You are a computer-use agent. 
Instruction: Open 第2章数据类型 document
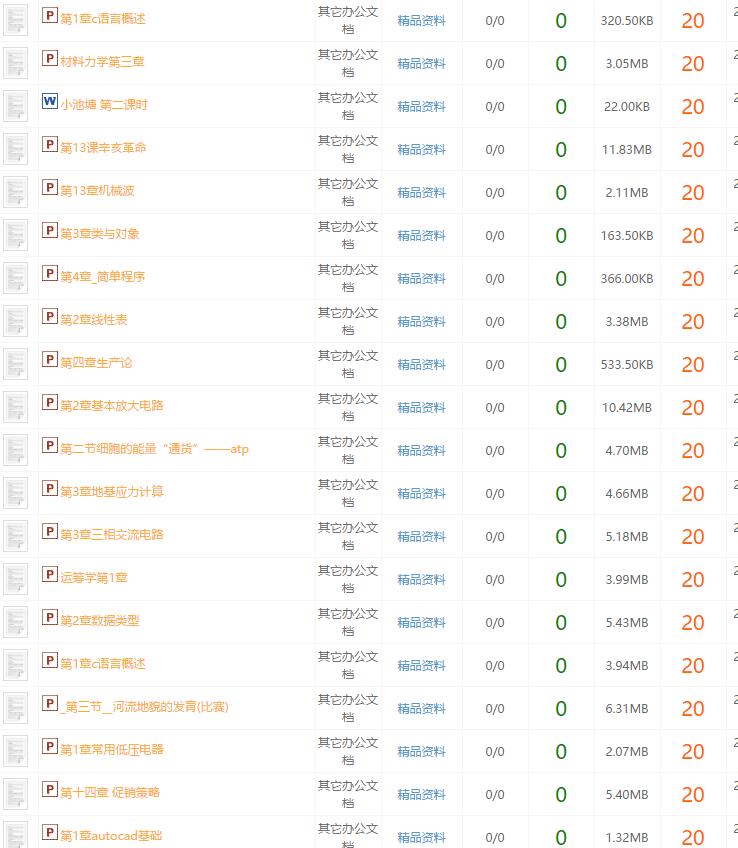100,621
